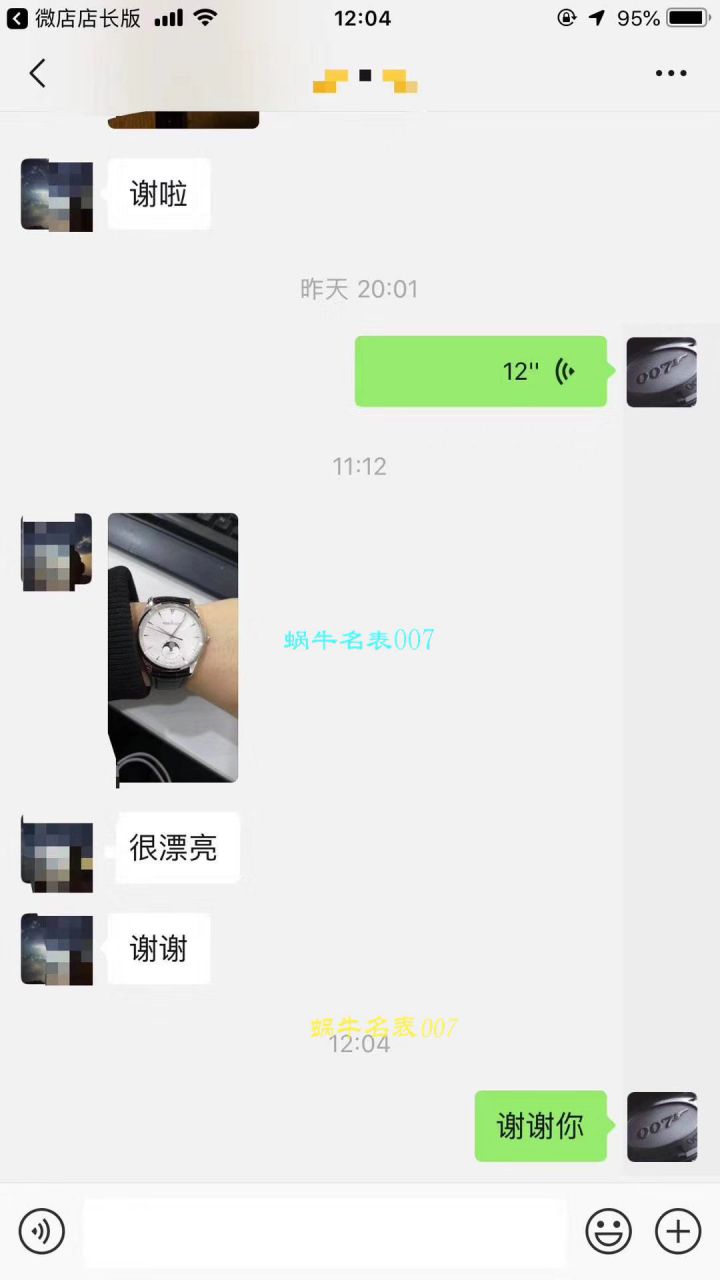
Task: Toggle speaker mode via voice message icon
Action: point(566,371)
